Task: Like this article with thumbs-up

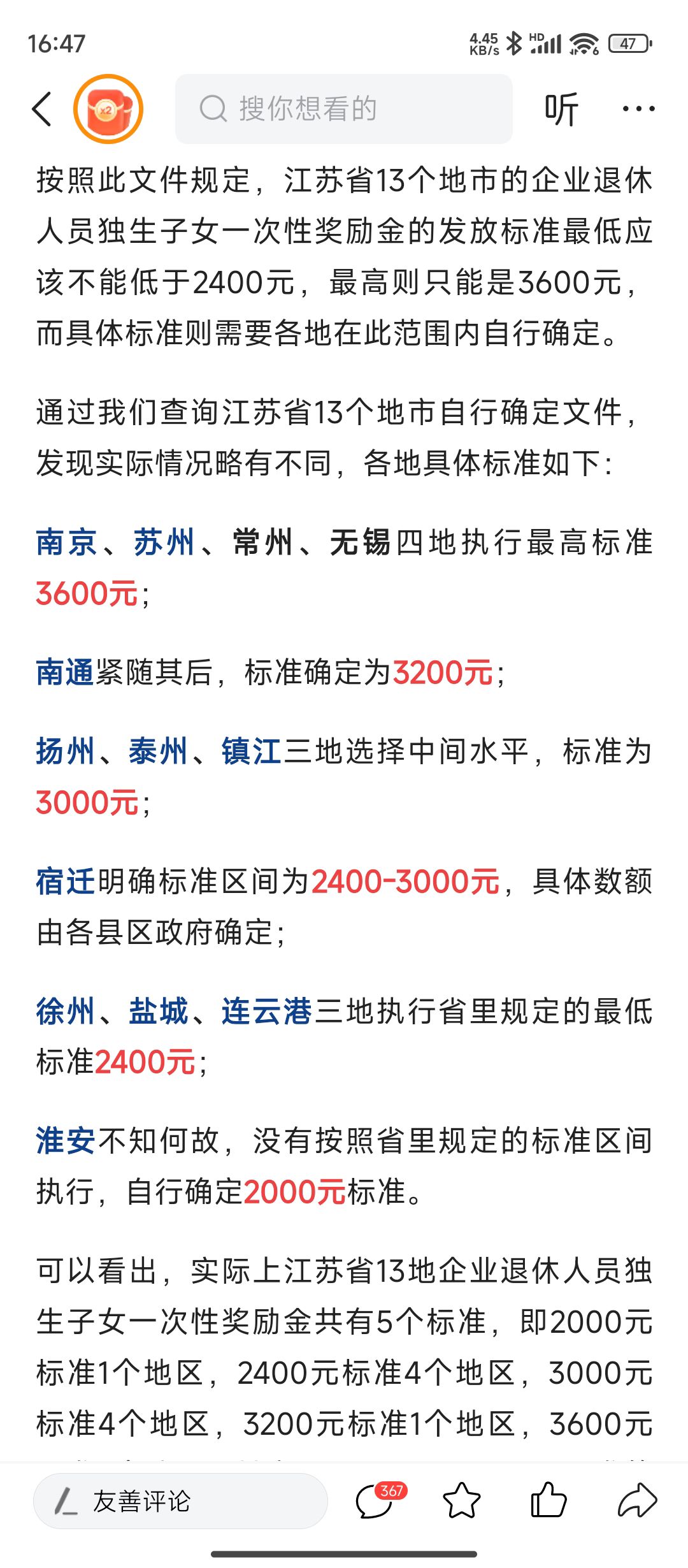Action: coord(548,1500)
